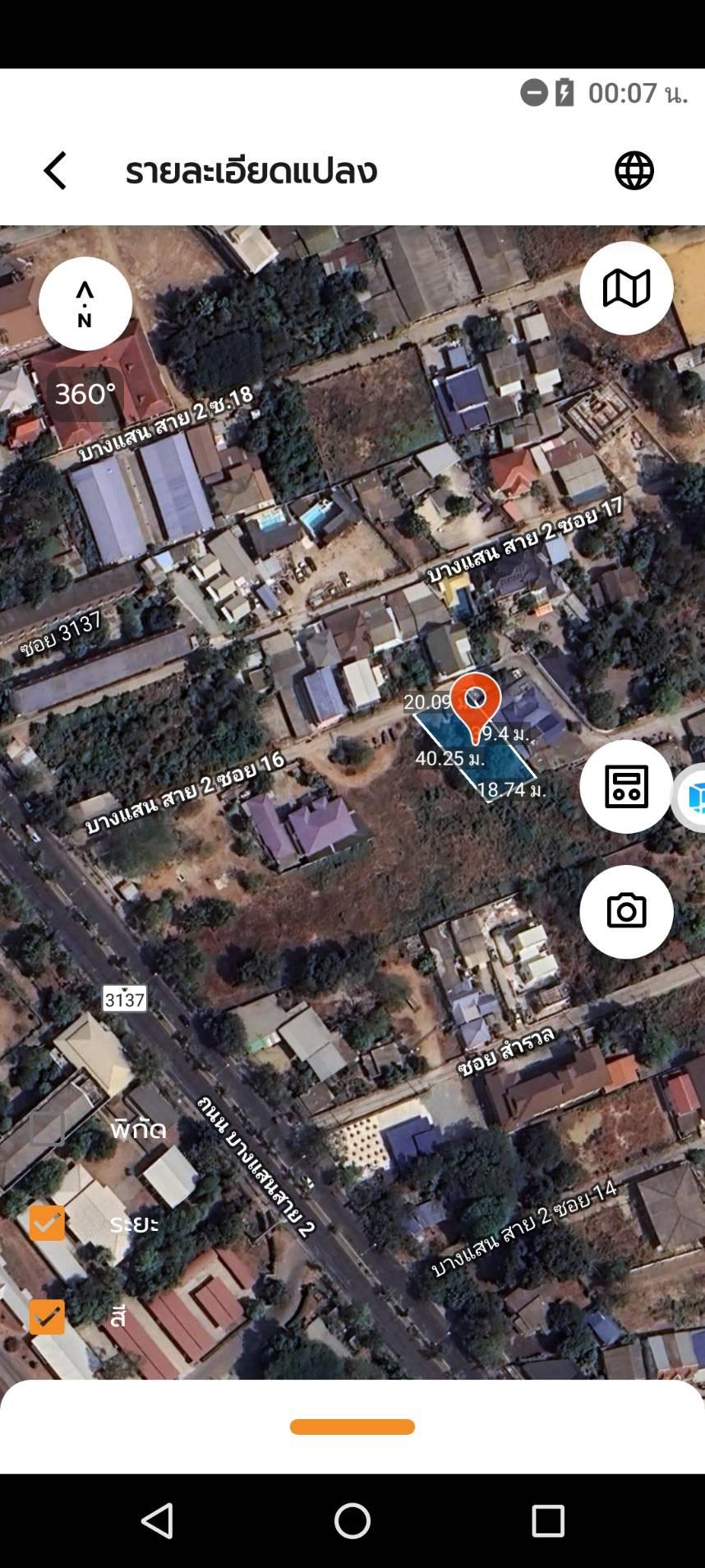Uncheck the ระยะ checkbox
This screenshot has height=1568, width=705.
tap(47, 1223)
